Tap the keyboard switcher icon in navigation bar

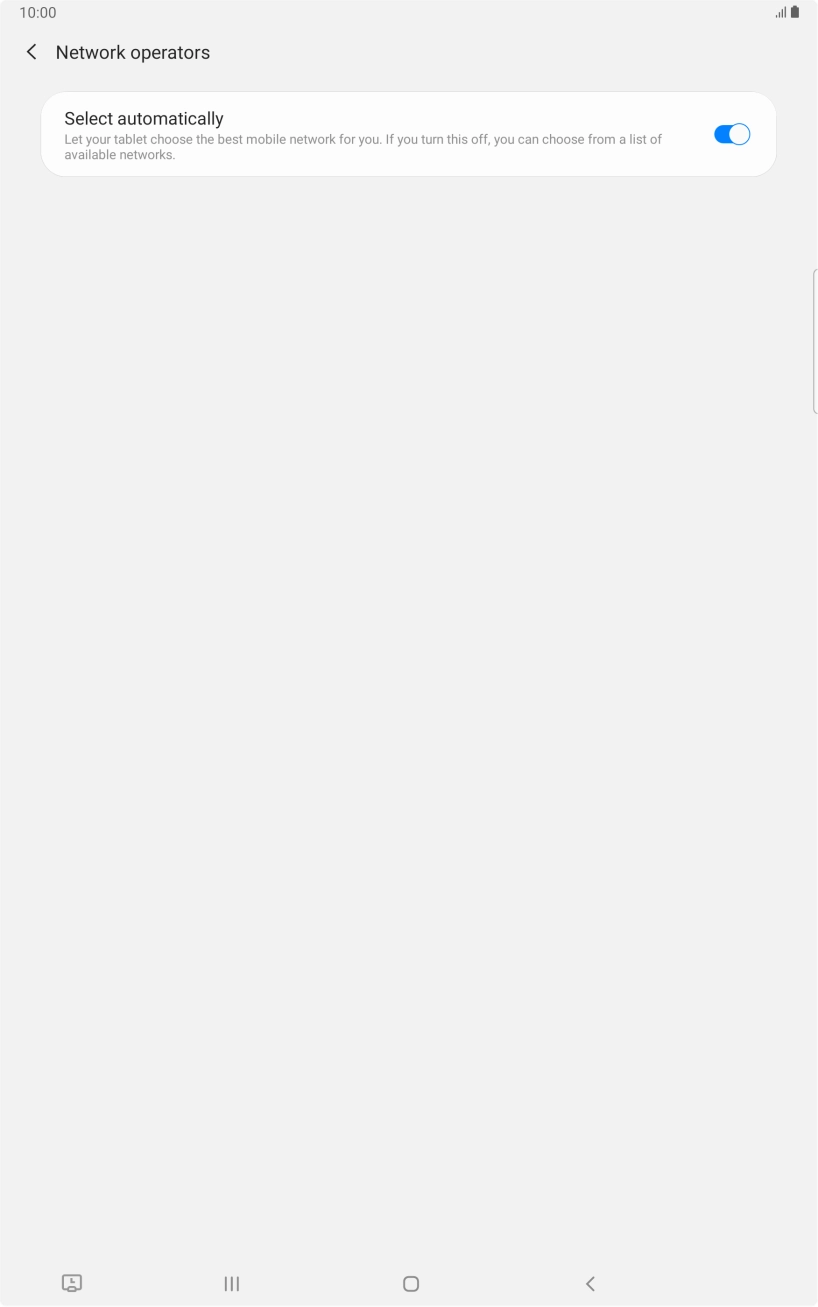[x=71, y=1283]
